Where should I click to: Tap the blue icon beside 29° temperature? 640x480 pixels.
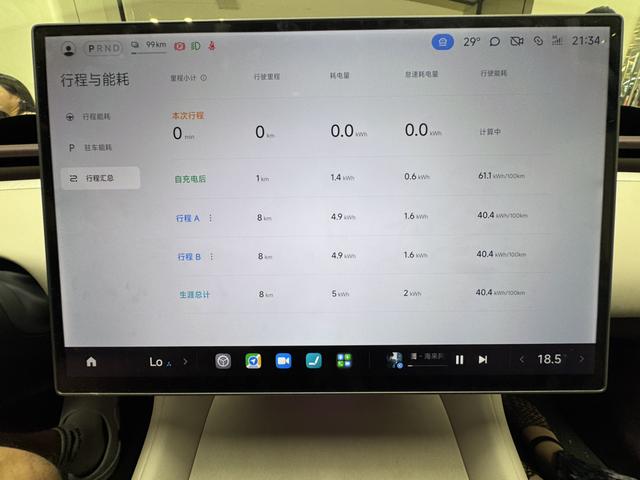[442, 43]
